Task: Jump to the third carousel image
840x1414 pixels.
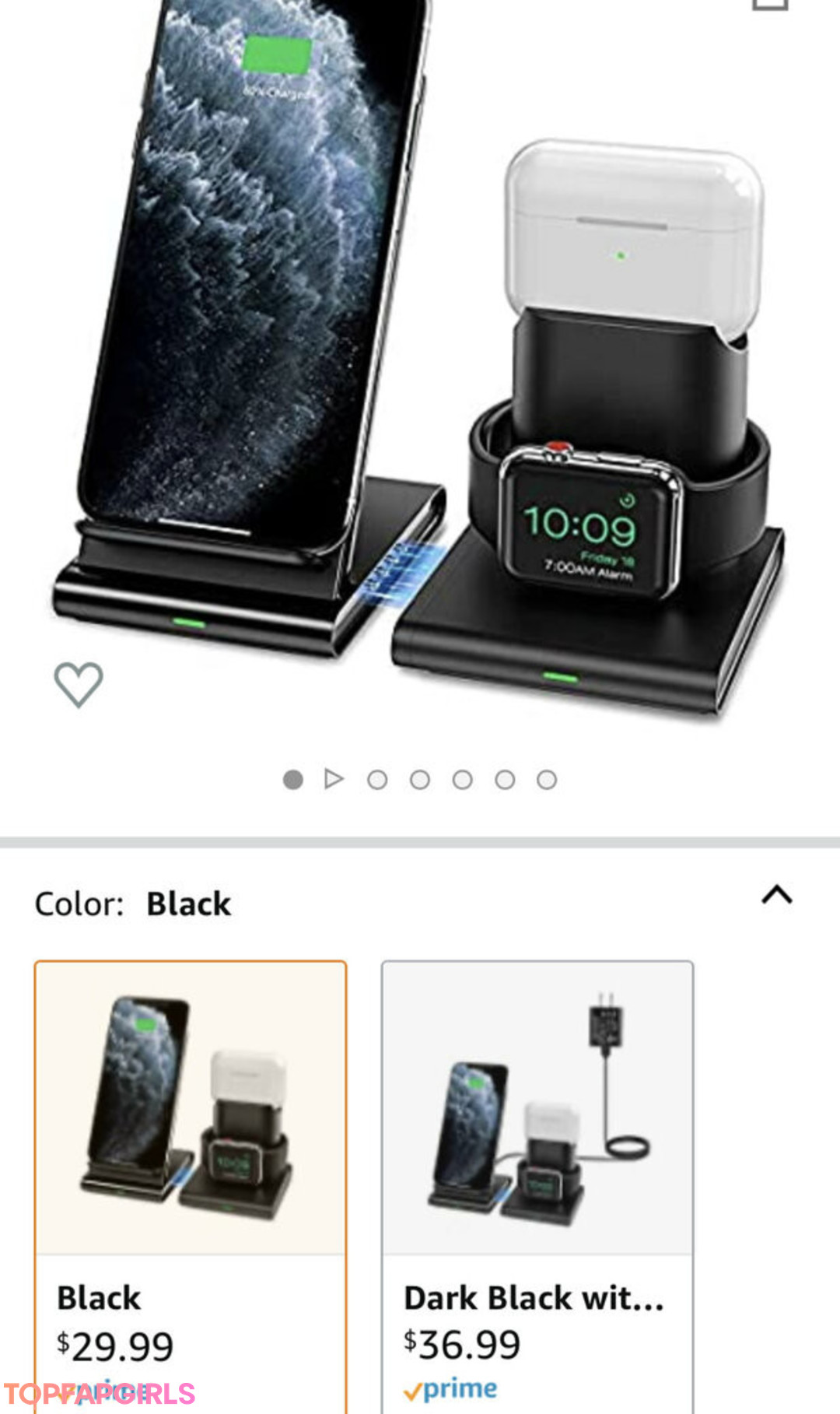Action: click(x=377, y=780)
